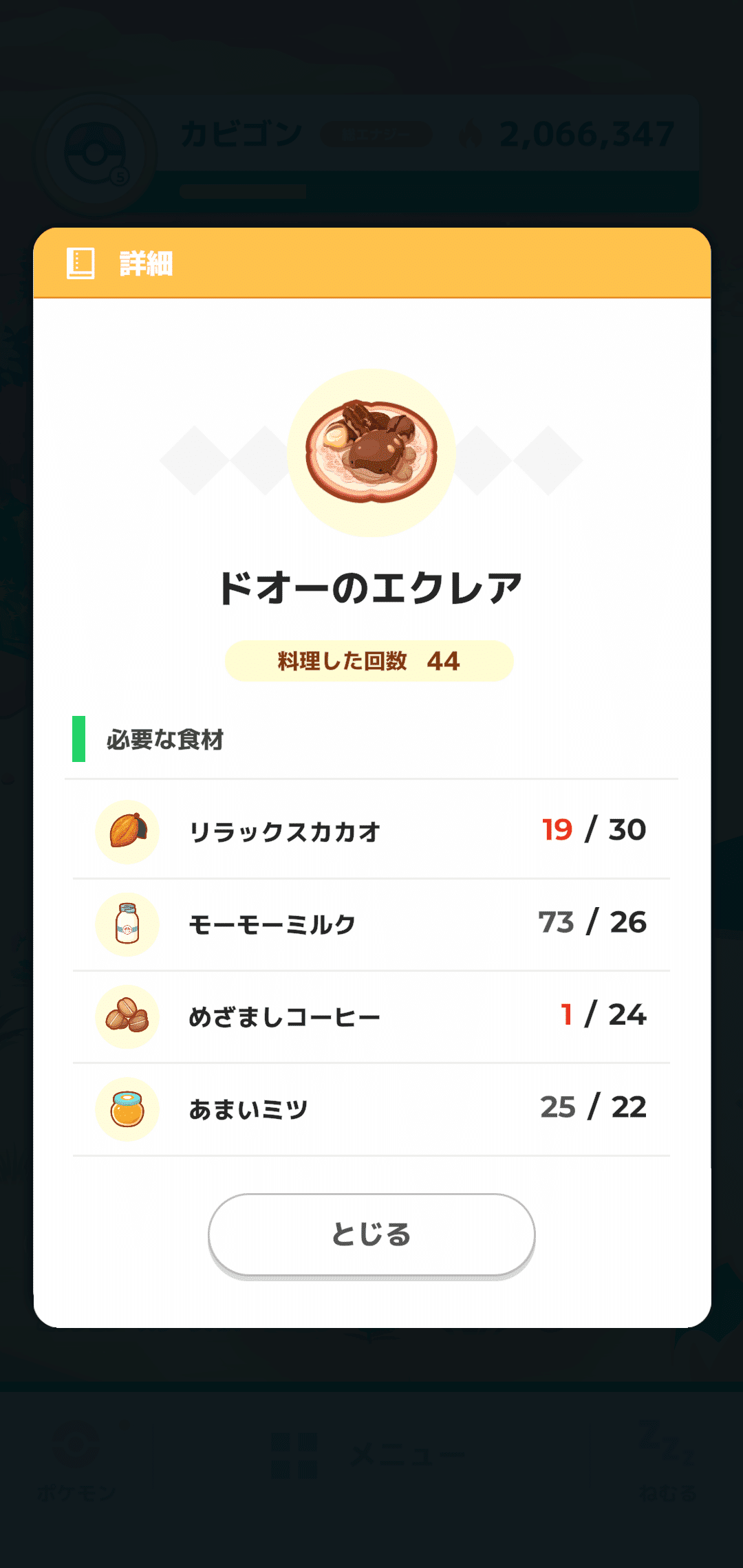The width and height of the screenshot is (743, 1568).
Task: Toggle the リラックスカカオ ingredient row selection
Action: (x=370, y=831)
